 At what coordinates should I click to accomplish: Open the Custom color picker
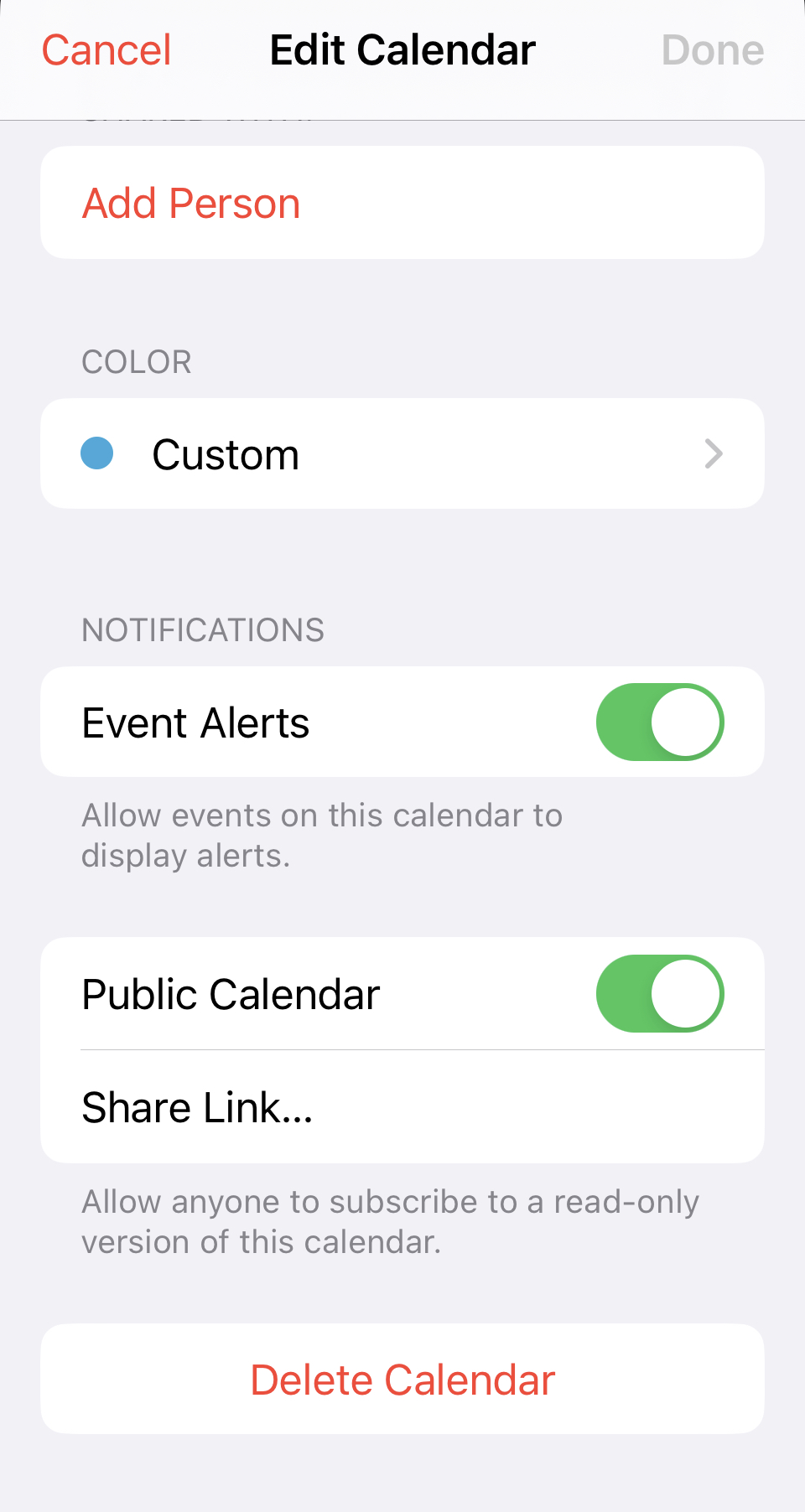402,453
